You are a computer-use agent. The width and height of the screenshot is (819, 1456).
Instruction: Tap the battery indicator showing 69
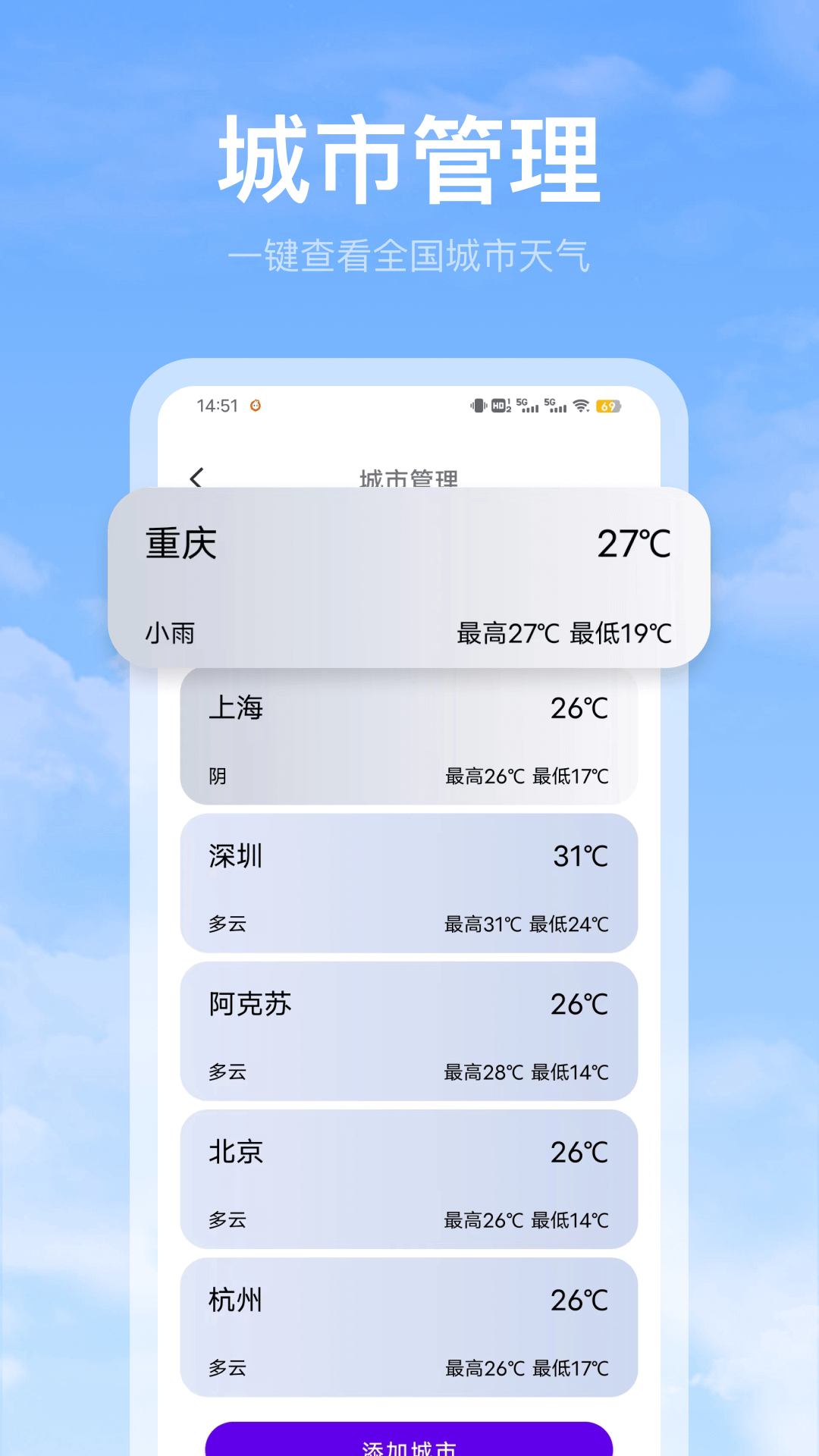coord(607,406)
